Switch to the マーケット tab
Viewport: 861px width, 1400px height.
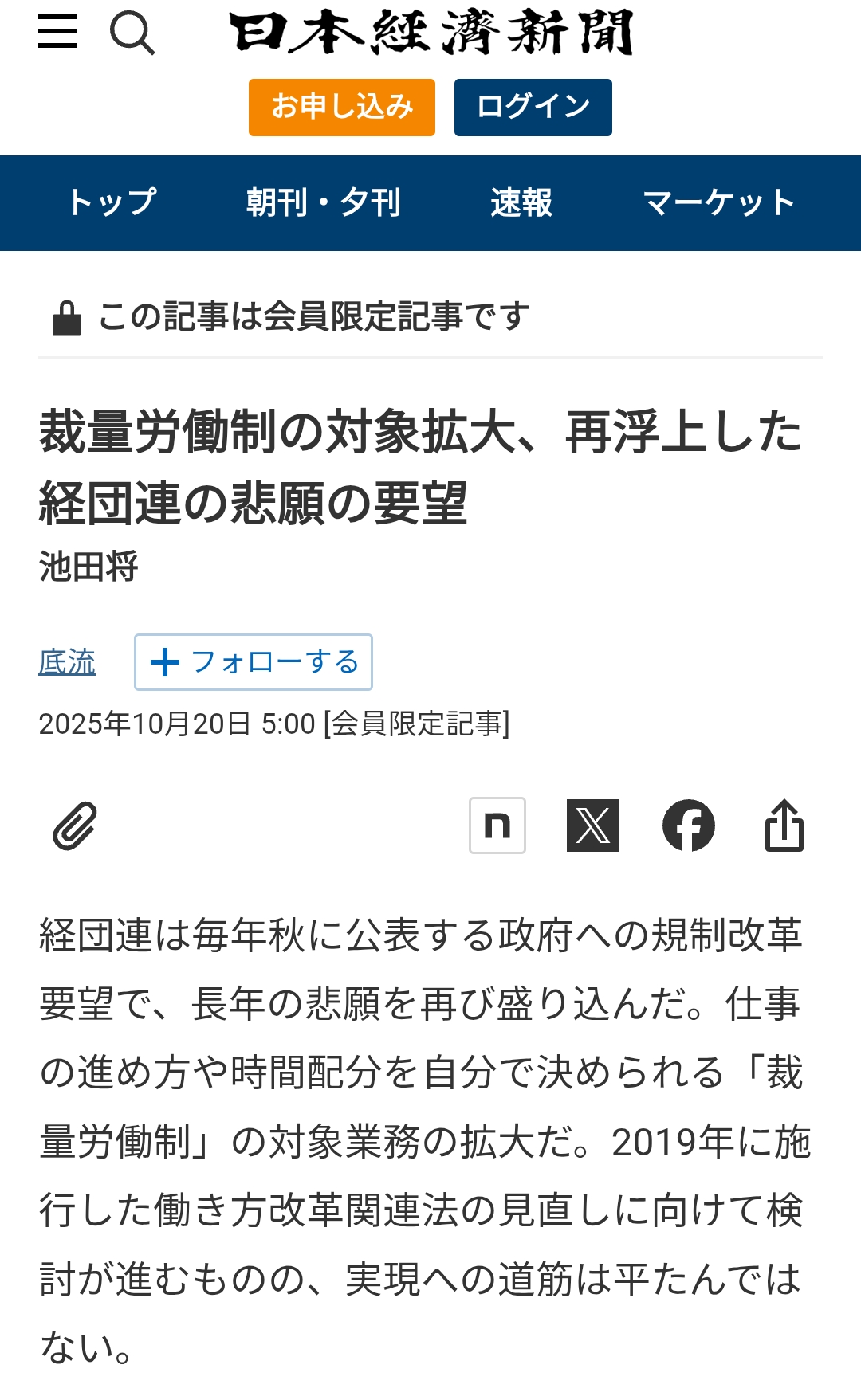[719, 202]
